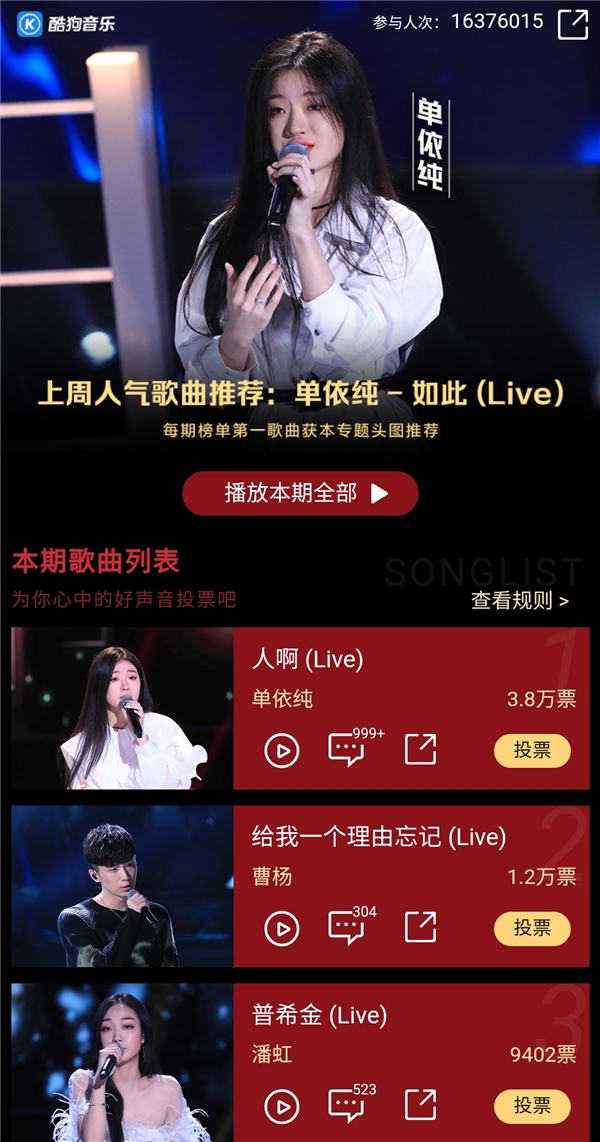Share the song 普希金 (Live)
Viewport: 600px width, 1142px height.
420,1106
